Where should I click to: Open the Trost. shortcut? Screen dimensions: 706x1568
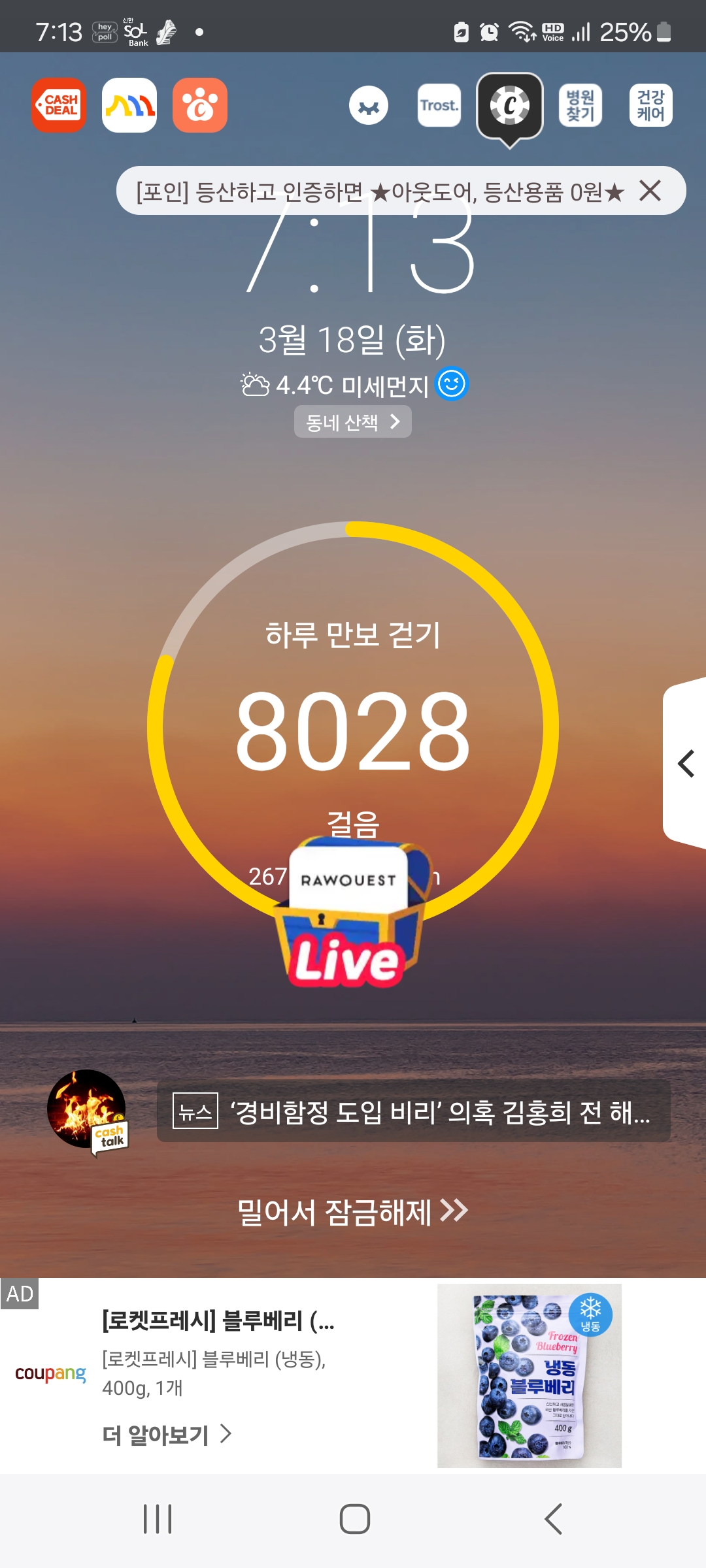[439, 105]
